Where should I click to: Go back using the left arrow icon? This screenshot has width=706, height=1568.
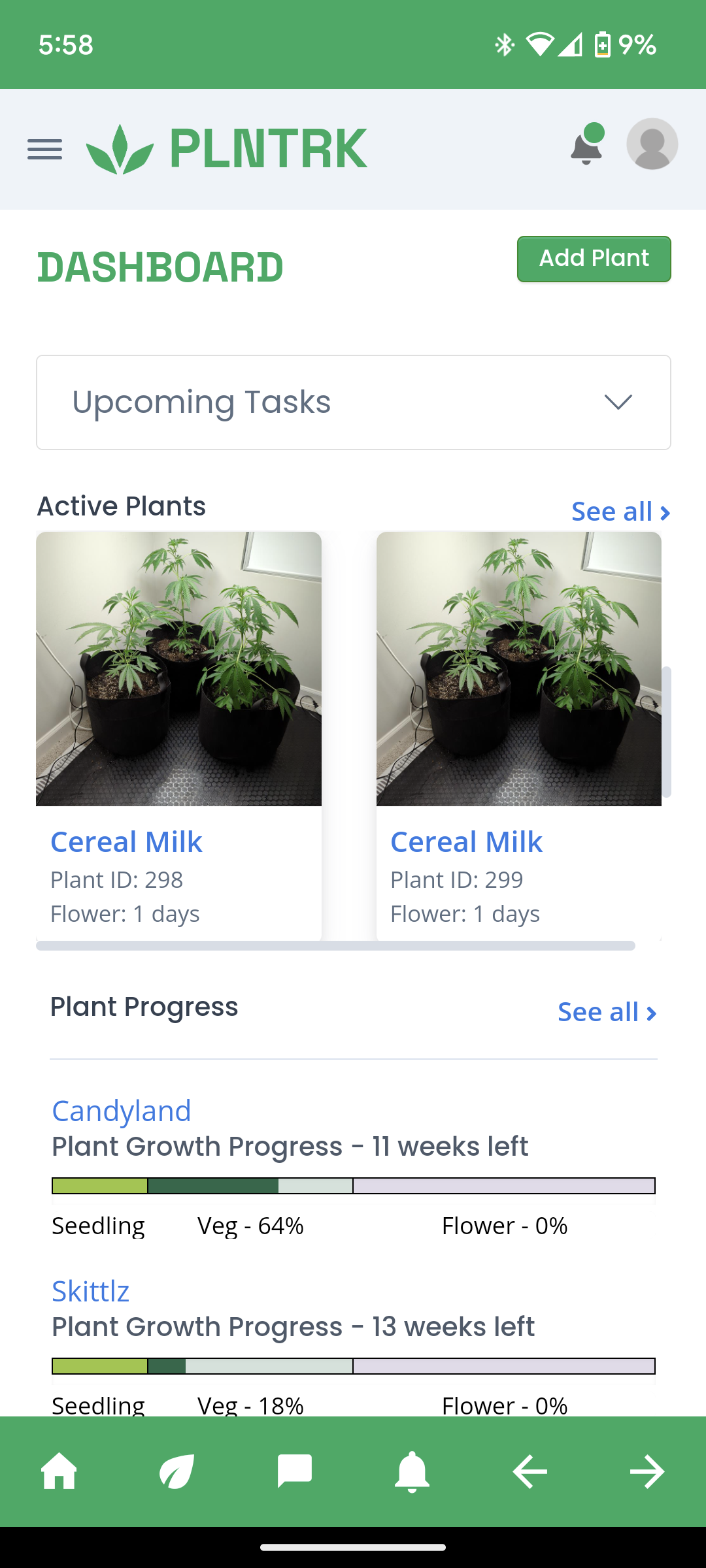[529, 1471]
